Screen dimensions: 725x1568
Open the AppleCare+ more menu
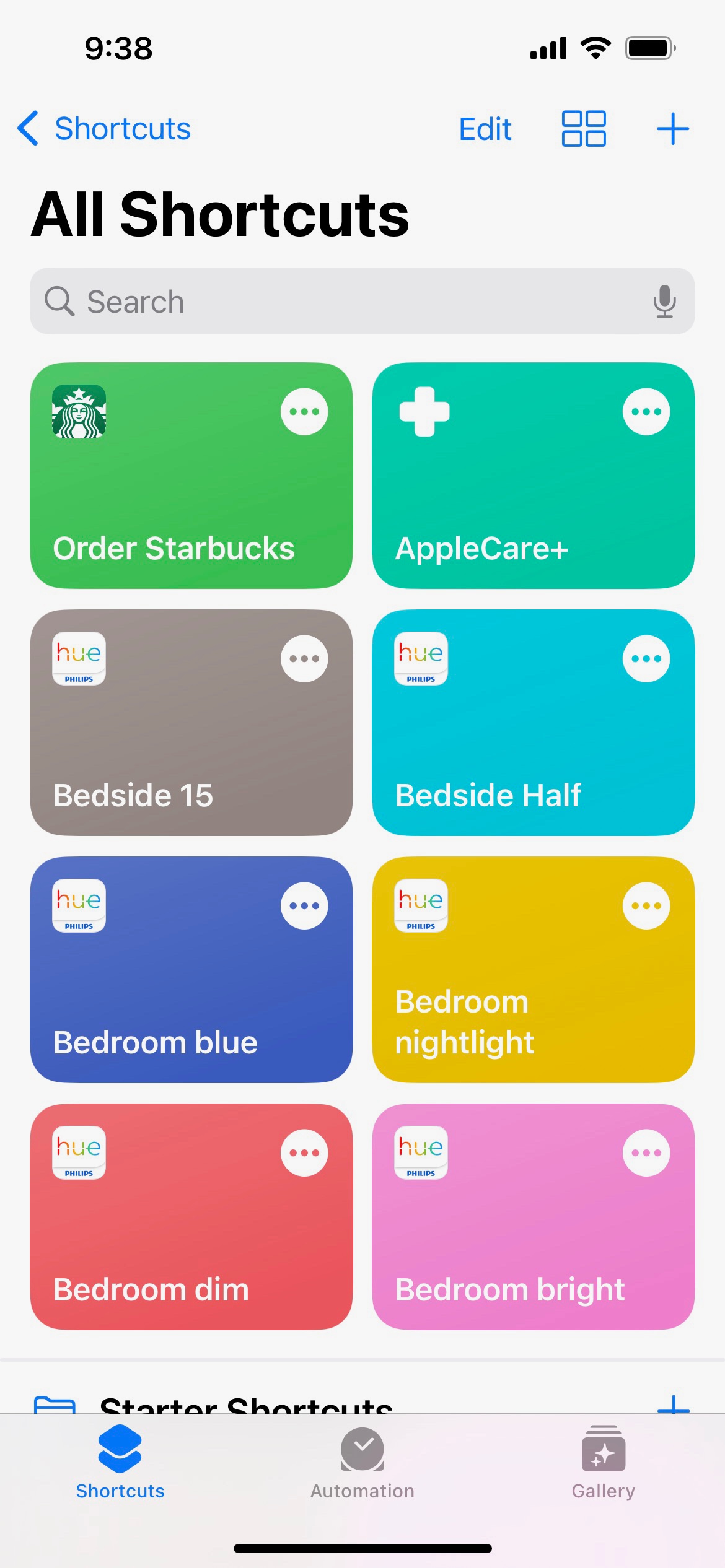[x=646, y=412]
